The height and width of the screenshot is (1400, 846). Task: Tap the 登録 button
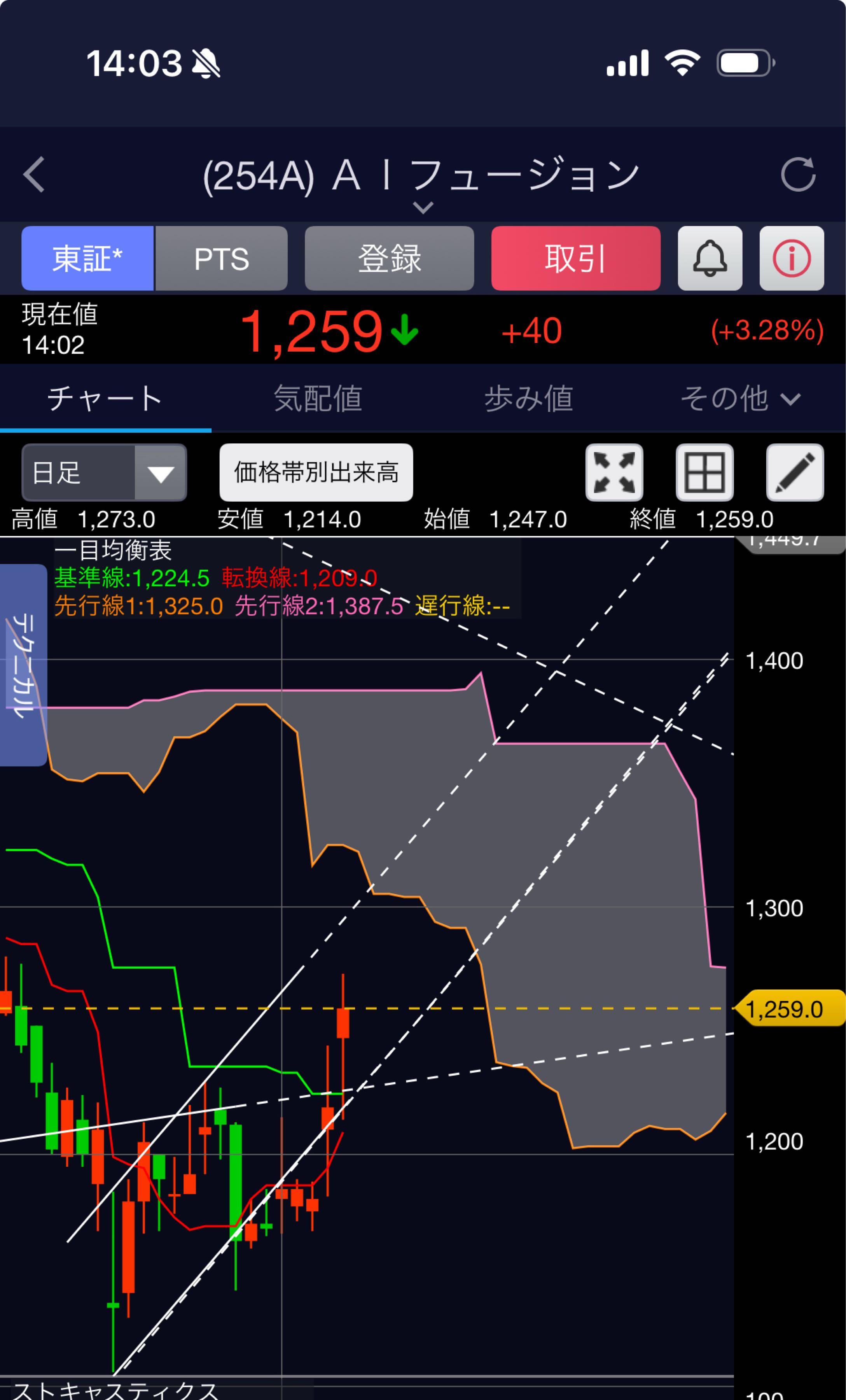[389, 259]
